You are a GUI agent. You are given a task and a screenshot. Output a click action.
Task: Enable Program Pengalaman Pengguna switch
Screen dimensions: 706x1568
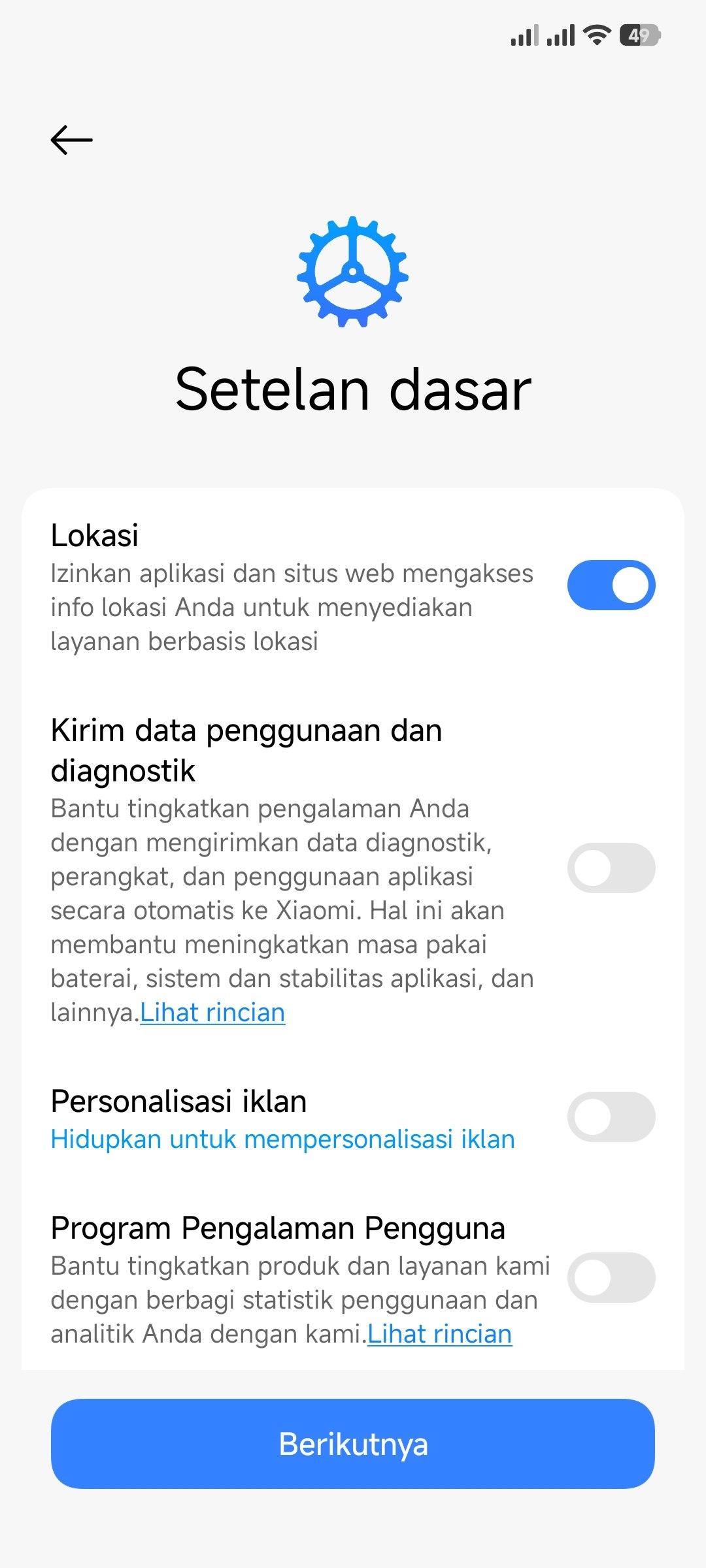(611, 1277)
